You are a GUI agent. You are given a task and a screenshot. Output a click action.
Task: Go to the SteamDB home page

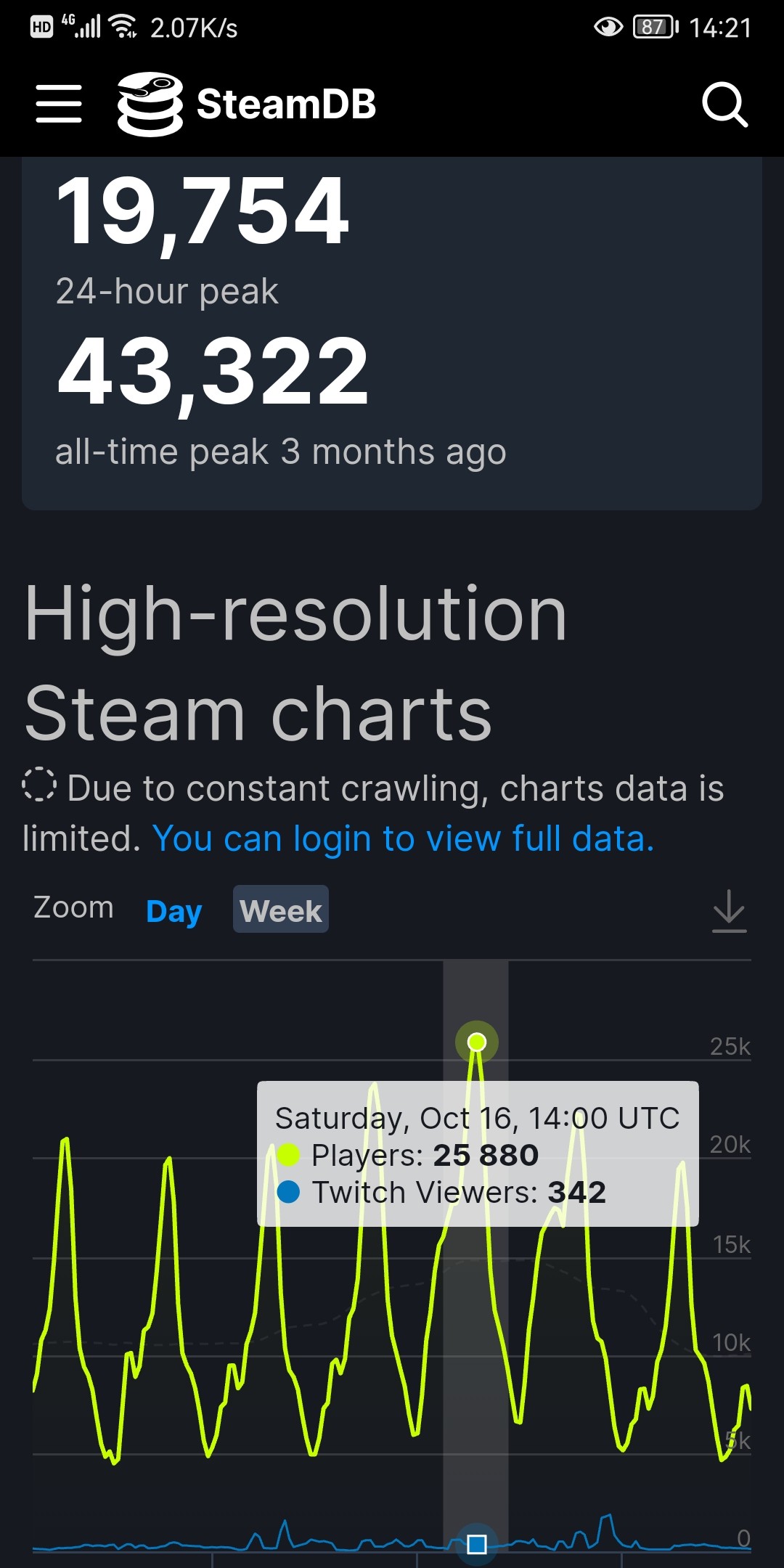point(247,104)
